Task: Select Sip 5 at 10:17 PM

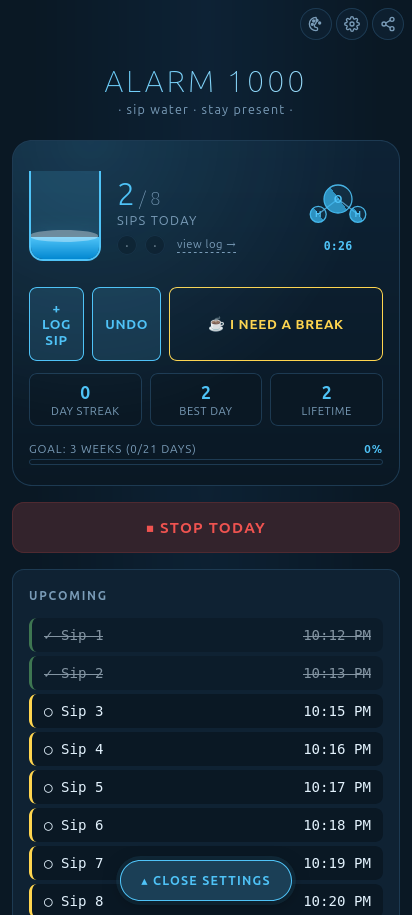Action: (206, 787)
